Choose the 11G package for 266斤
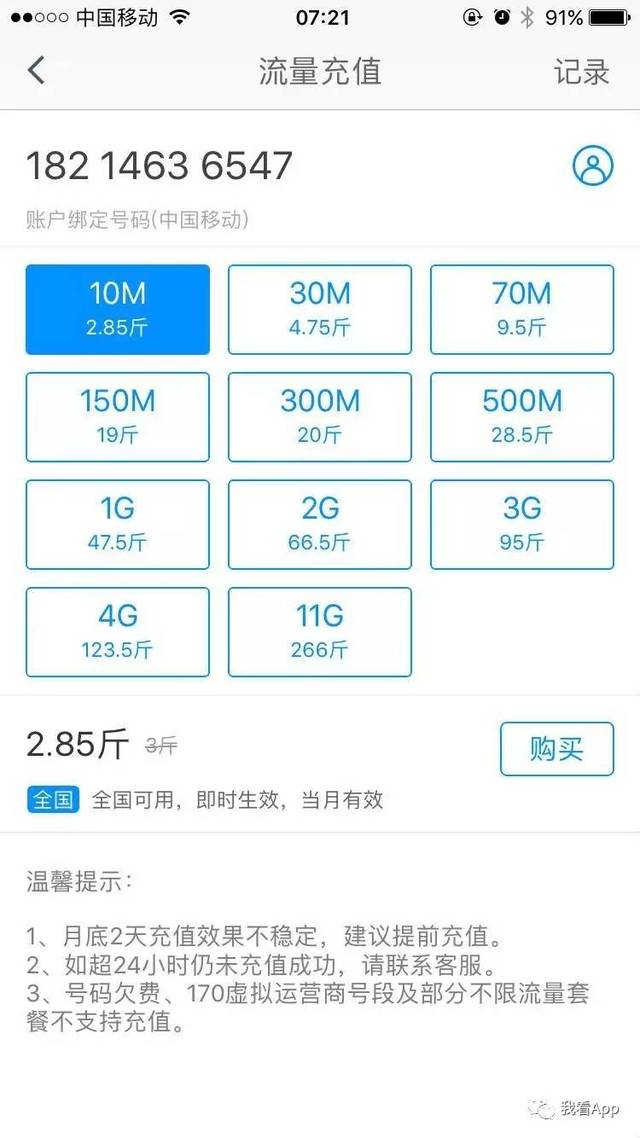 click(320, 632)
